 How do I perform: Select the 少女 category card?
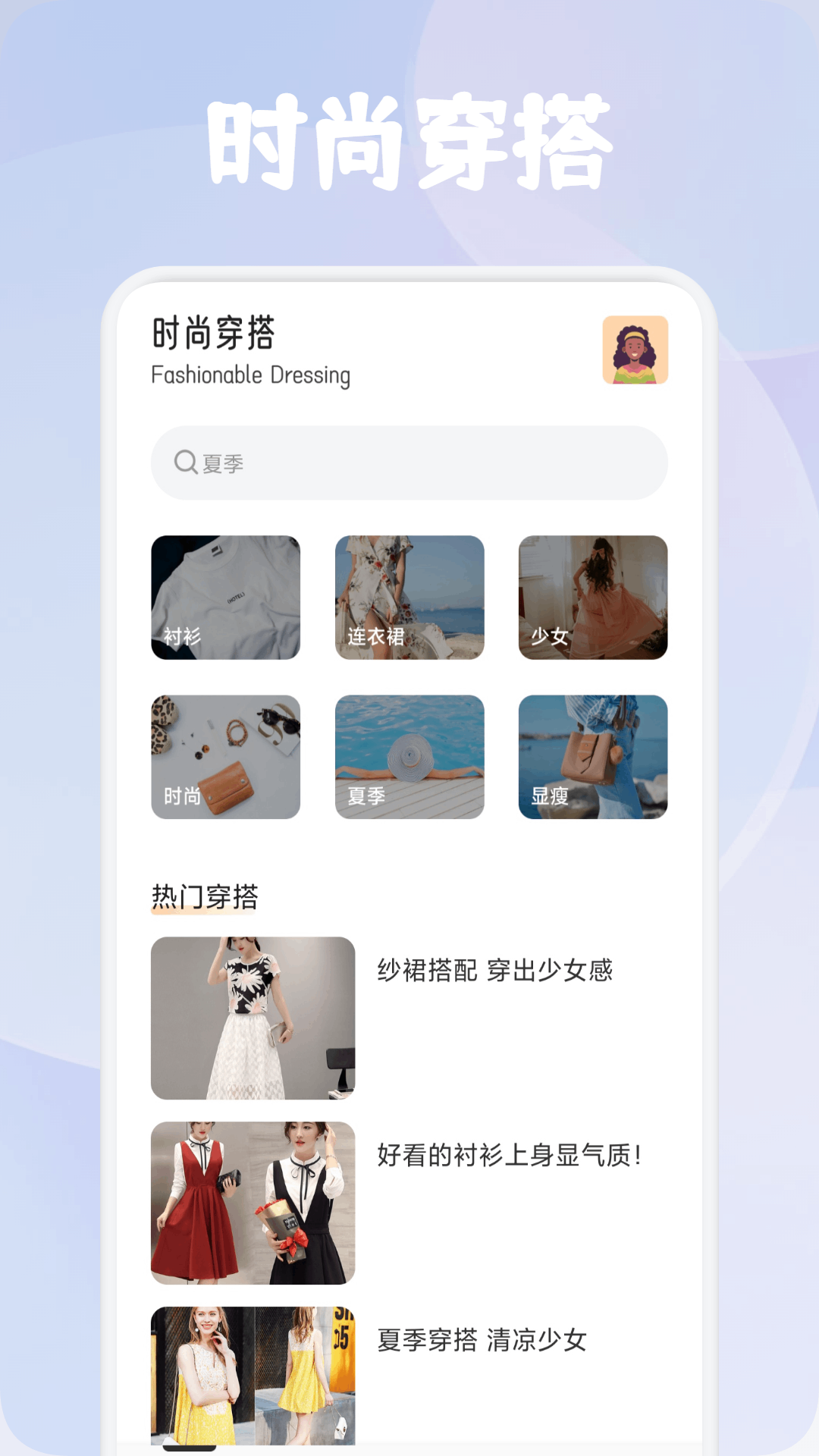coord(592,598)
